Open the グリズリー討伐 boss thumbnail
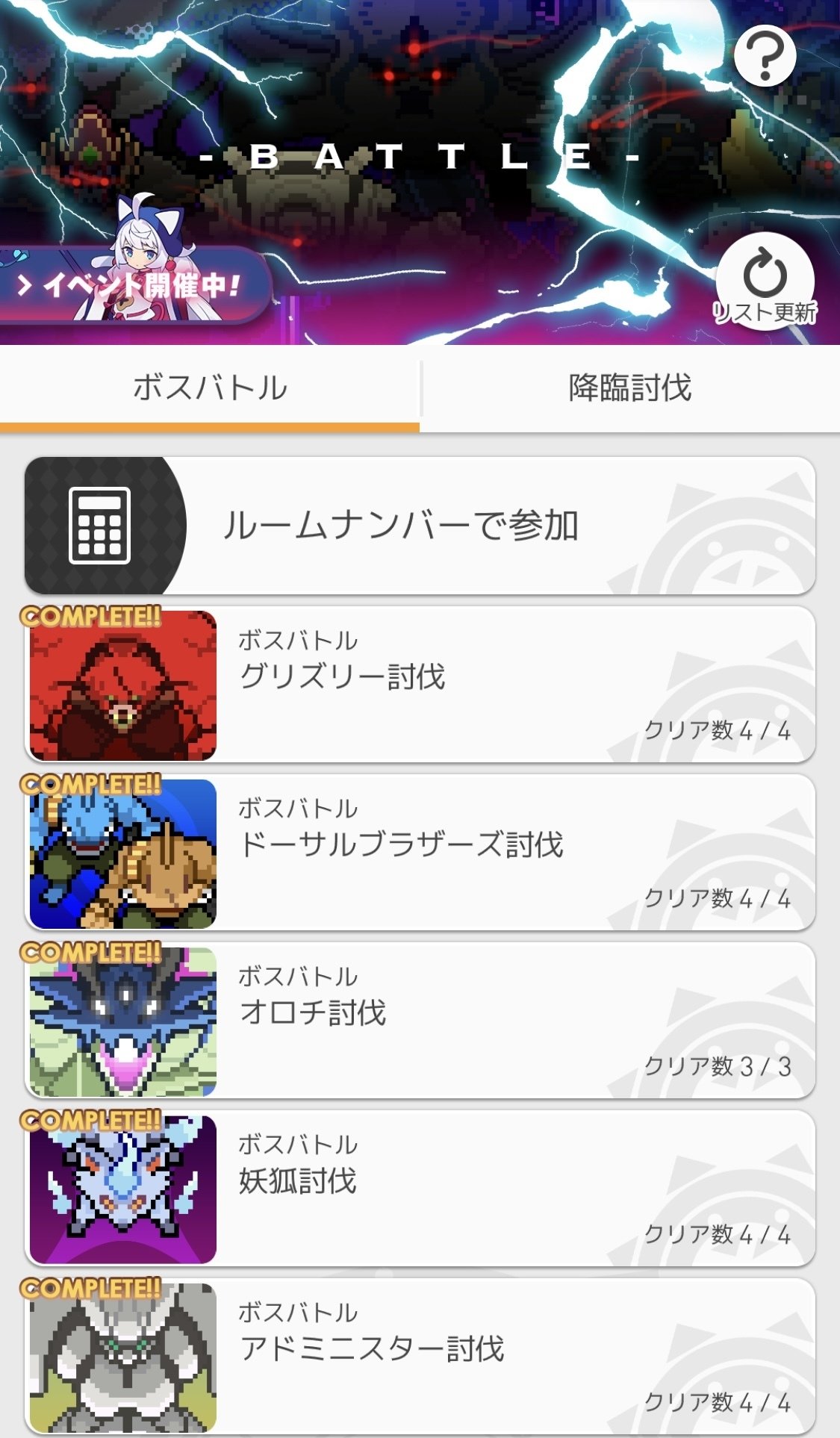 122,685
